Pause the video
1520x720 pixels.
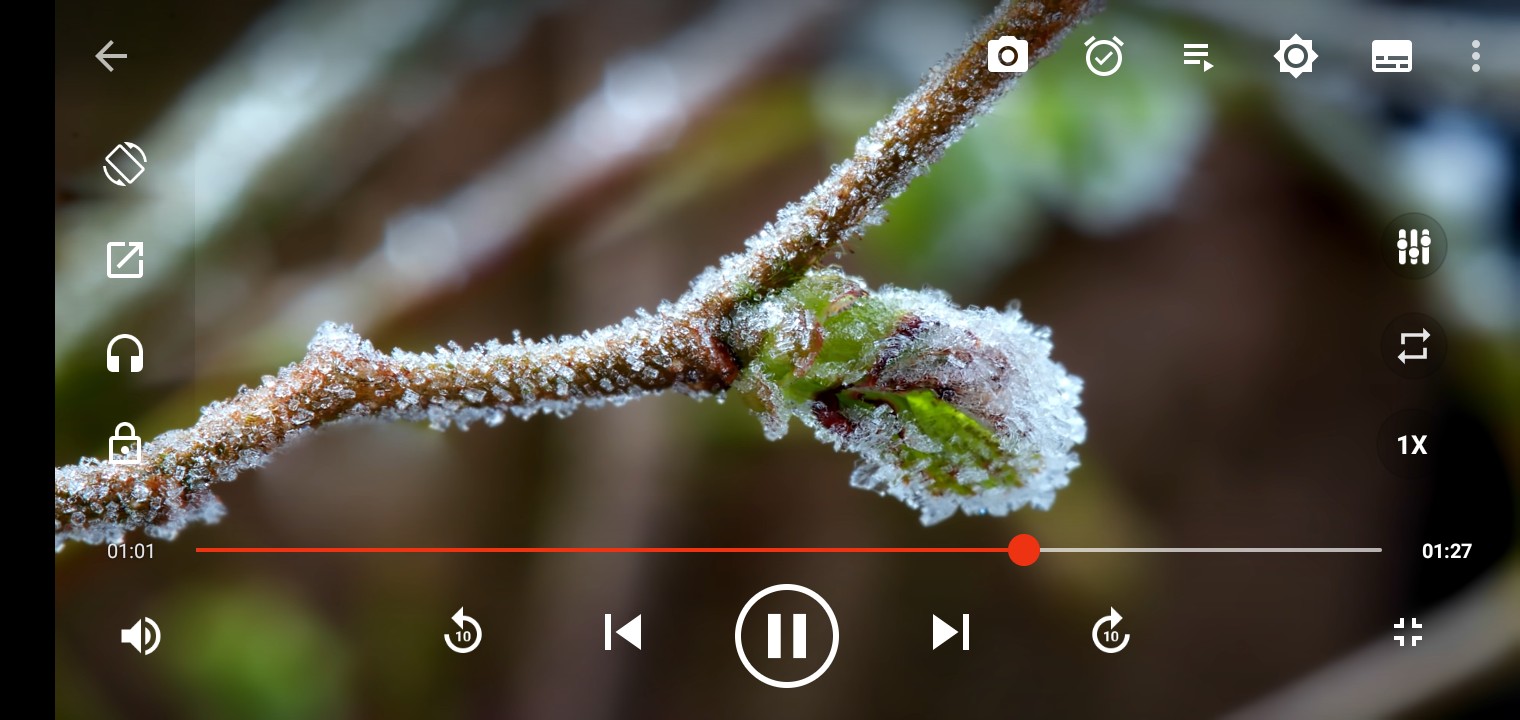(786, 636)
